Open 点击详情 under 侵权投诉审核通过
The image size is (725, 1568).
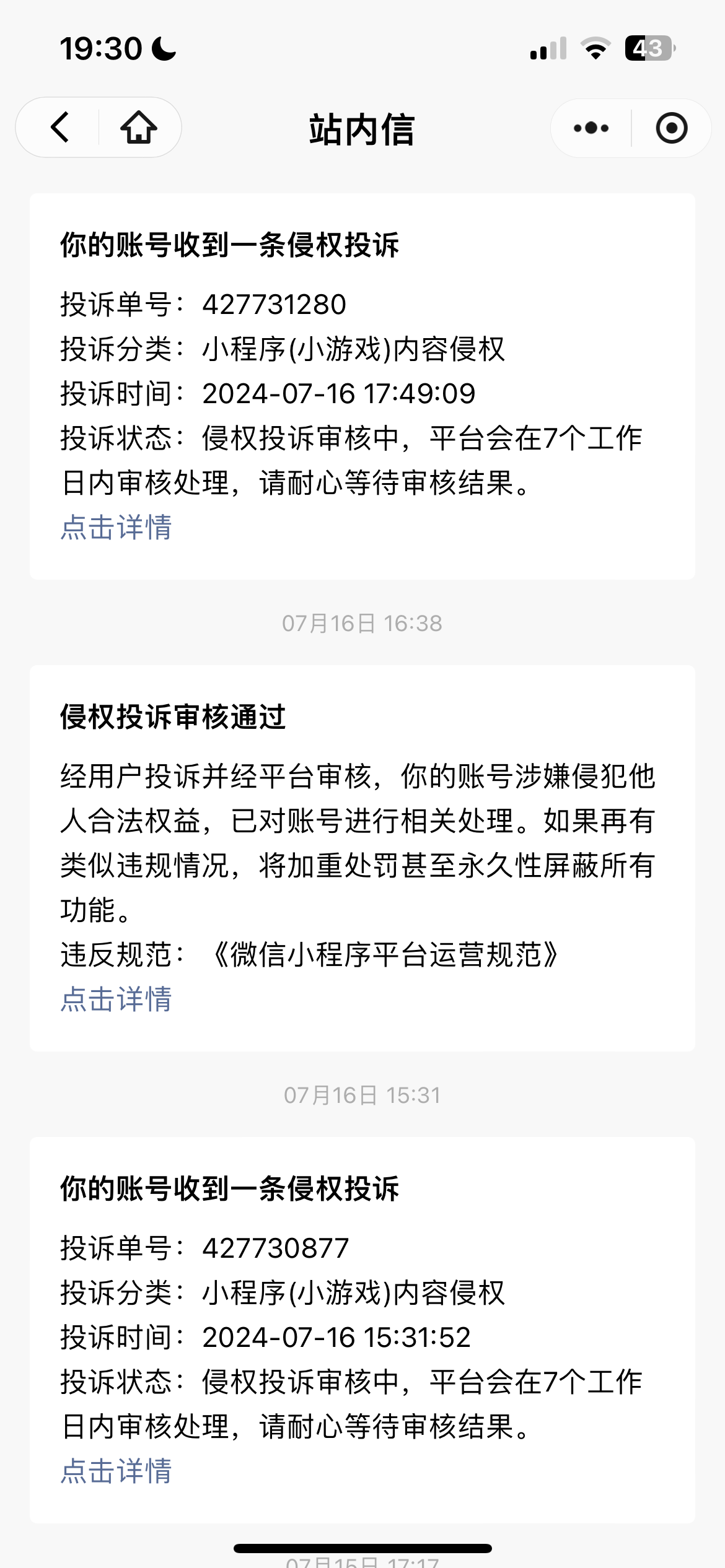[x=116, y=1000]
